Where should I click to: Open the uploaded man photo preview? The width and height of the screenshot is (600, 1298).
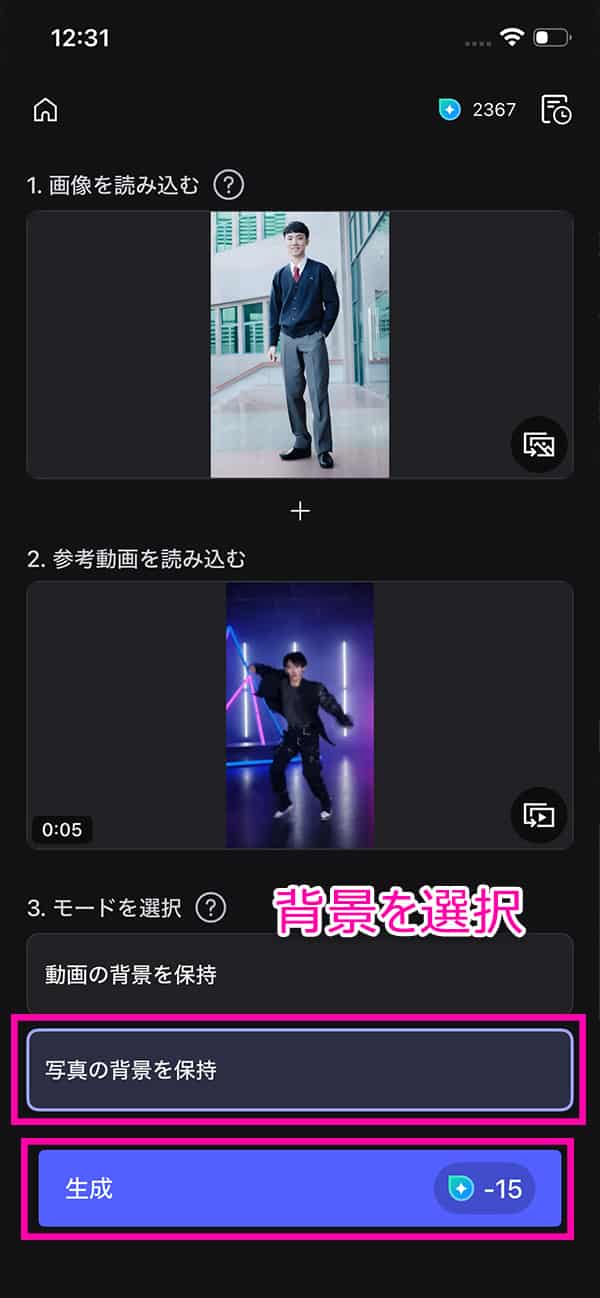point(300,345)
